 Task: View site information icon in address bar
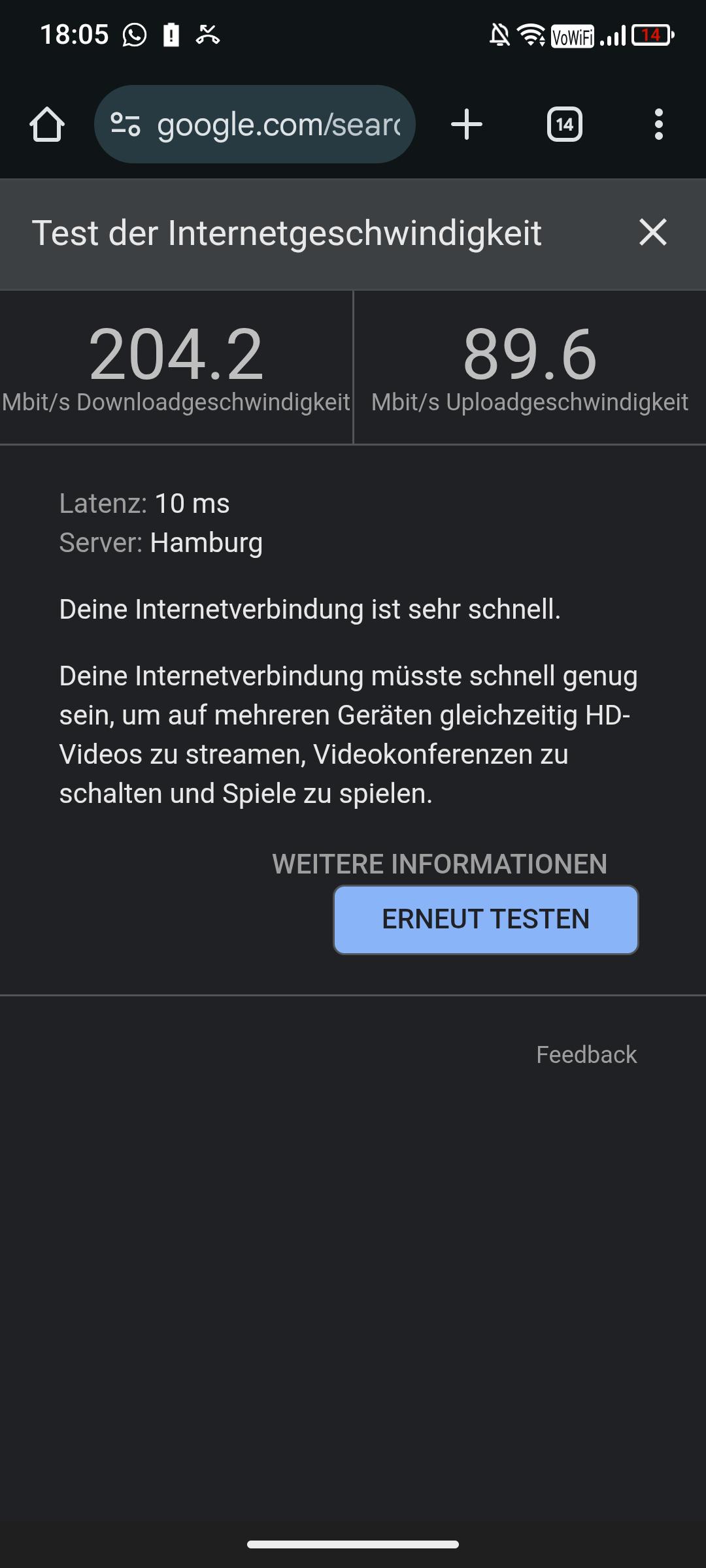click(x=126, y=124)
